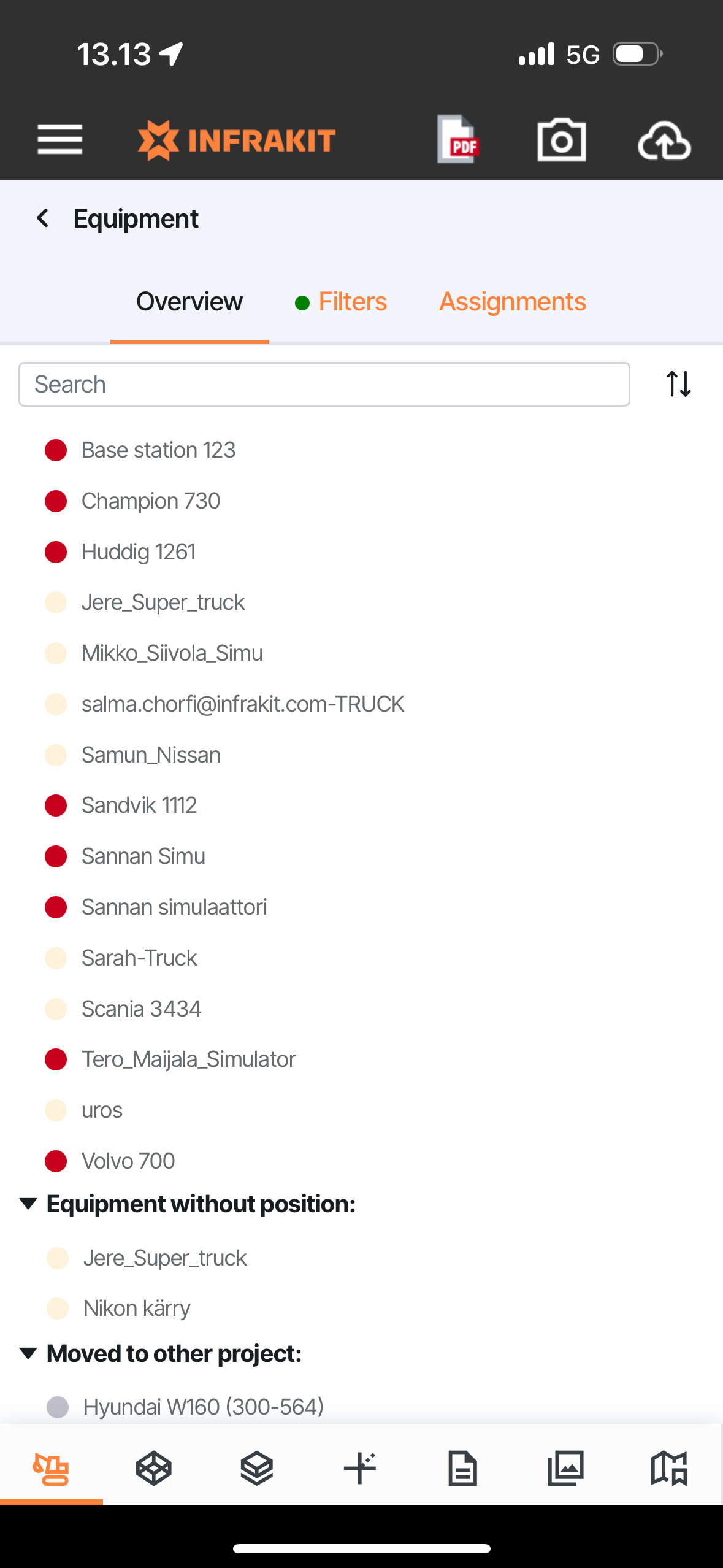Tap the sort order arrows icon
Screen dimensions: 723x1568
click(678, 385)
